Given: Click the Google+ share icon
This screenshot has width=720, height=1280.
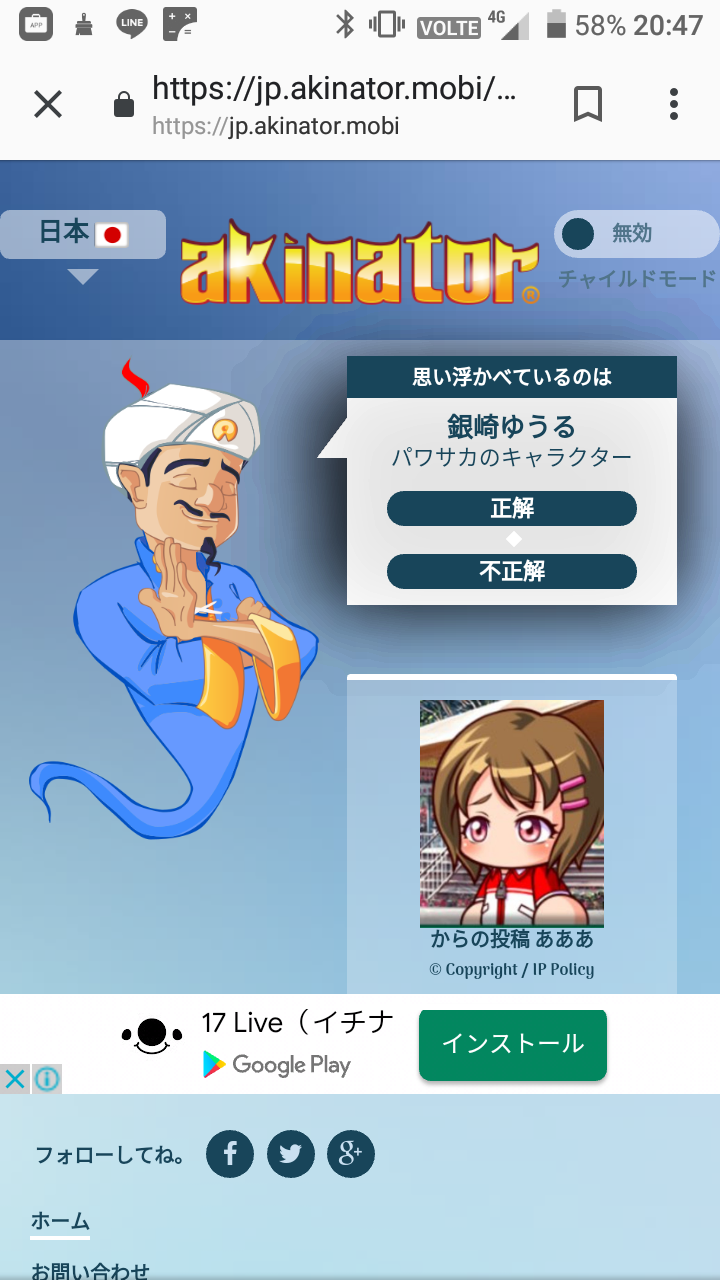Looking at the screenshot, I should (x=351, y=1153).
